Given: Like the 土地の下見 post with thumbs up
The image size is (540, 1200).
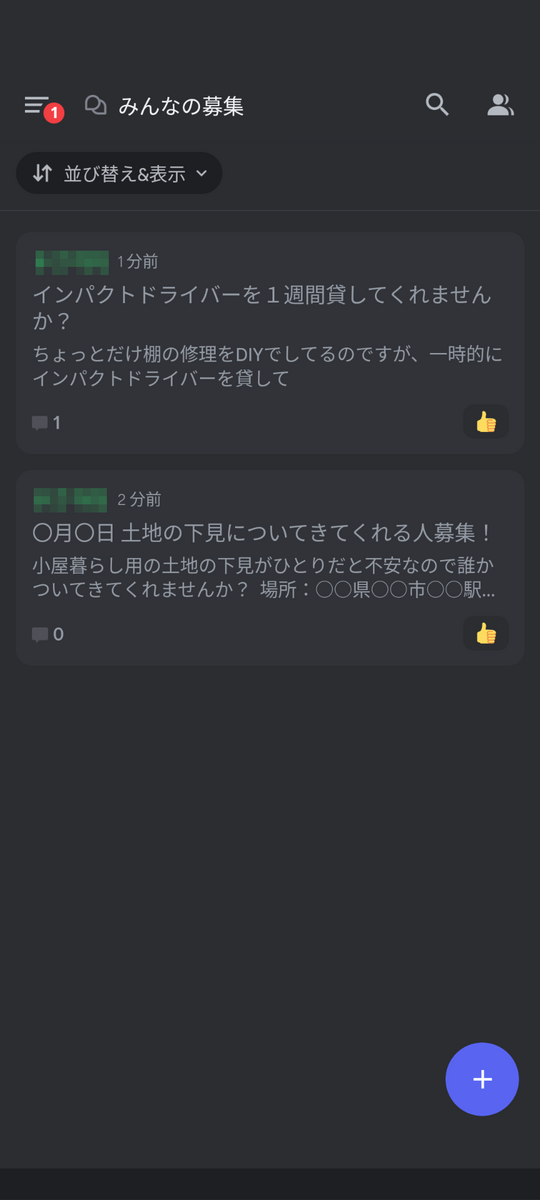Looking at the screenshot, I should pyautogui.click(x=486, y=633).
